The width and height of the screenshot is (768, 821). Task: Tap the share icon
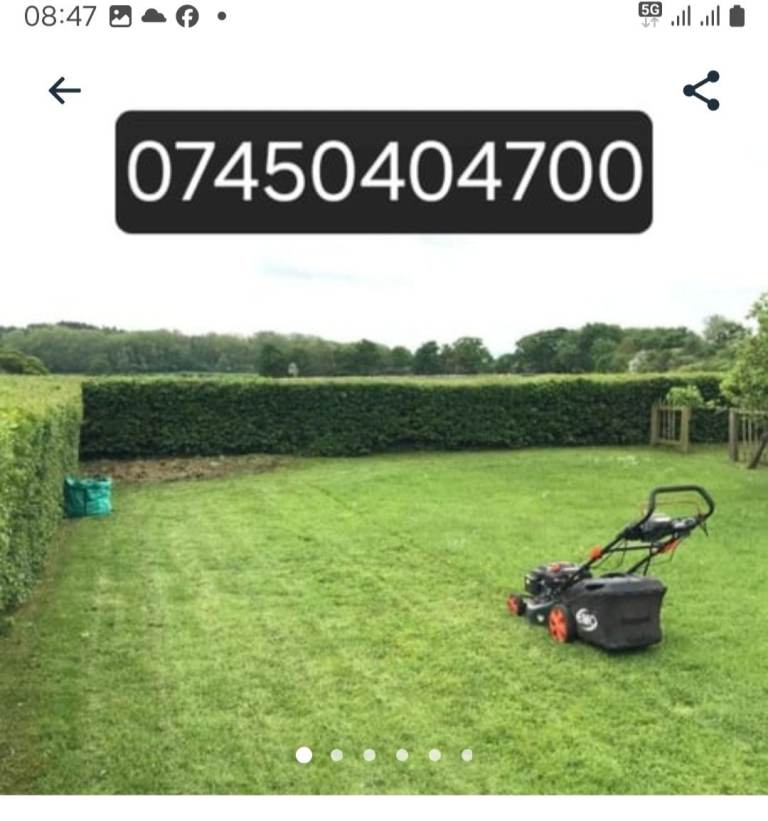tap(703, 90)
